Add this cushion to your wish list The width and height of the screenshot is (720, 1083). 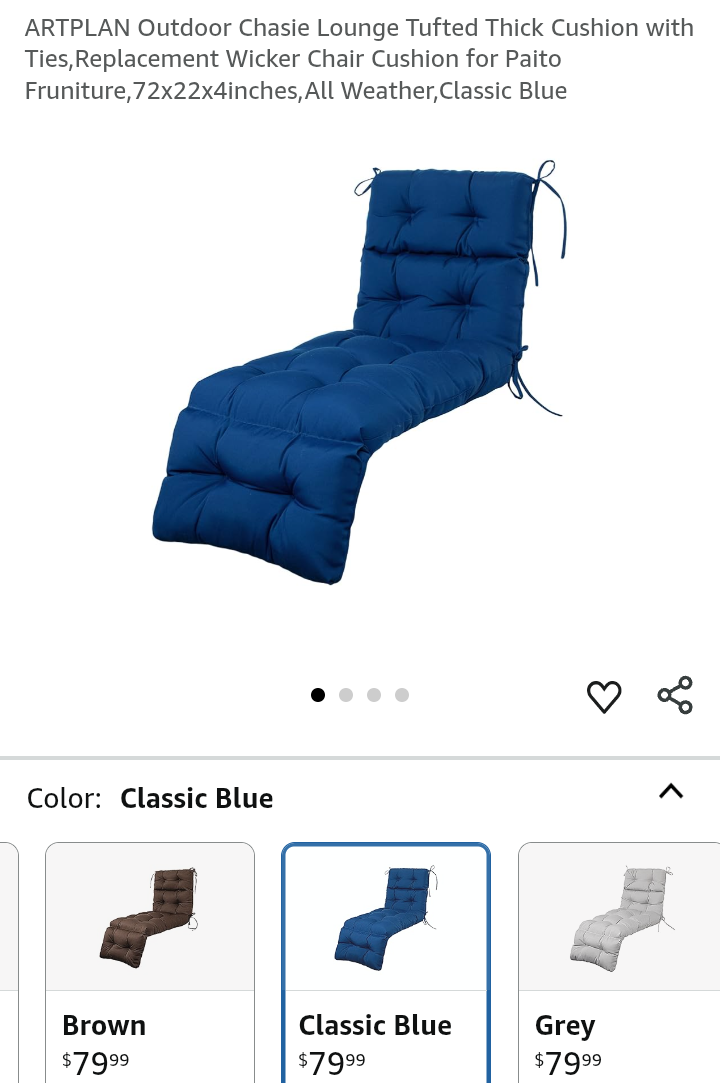(604, 696)
